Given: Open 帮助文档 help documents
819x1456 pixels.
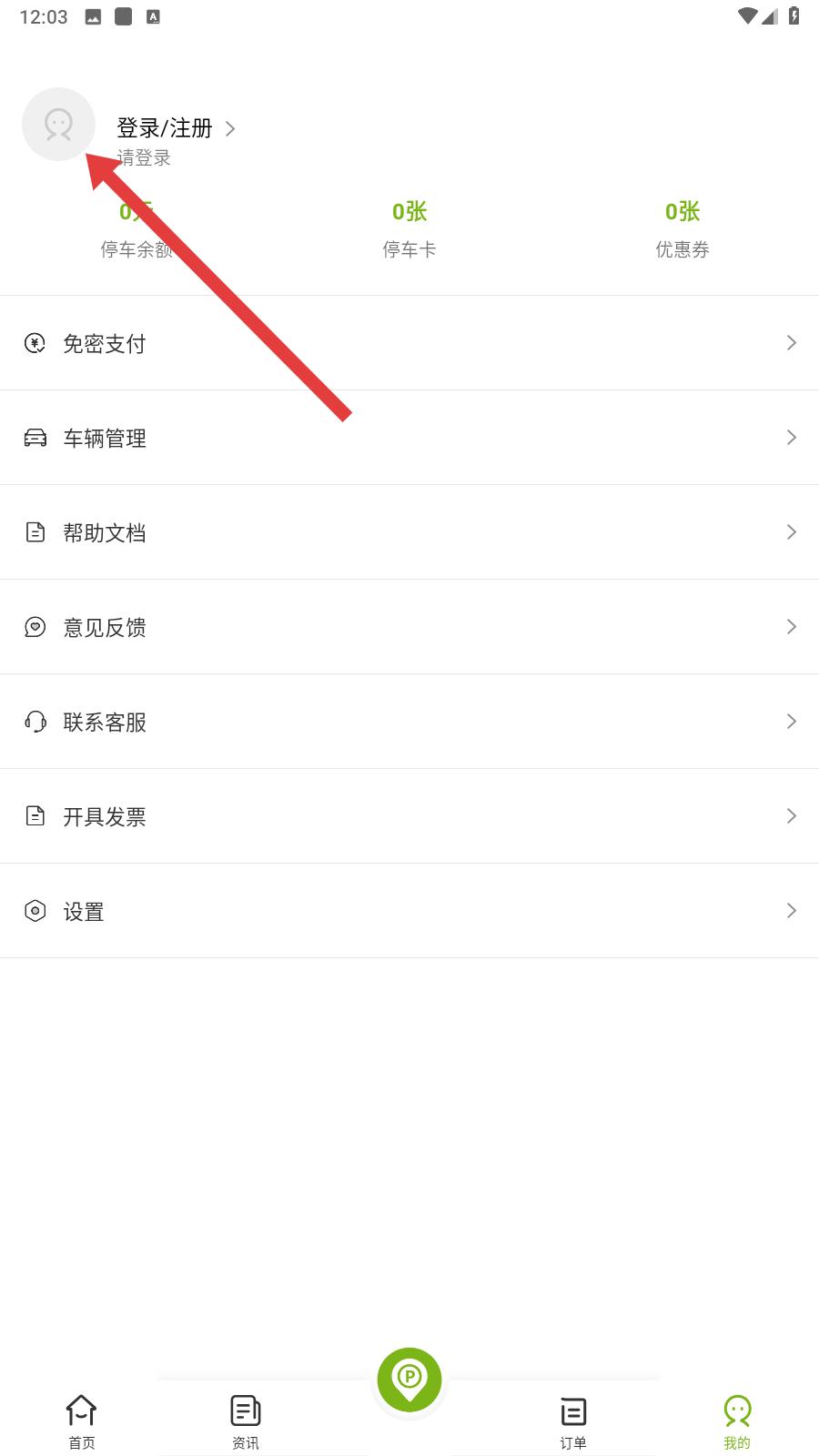Looking at the screenshot, I should [x=409, y=532].
